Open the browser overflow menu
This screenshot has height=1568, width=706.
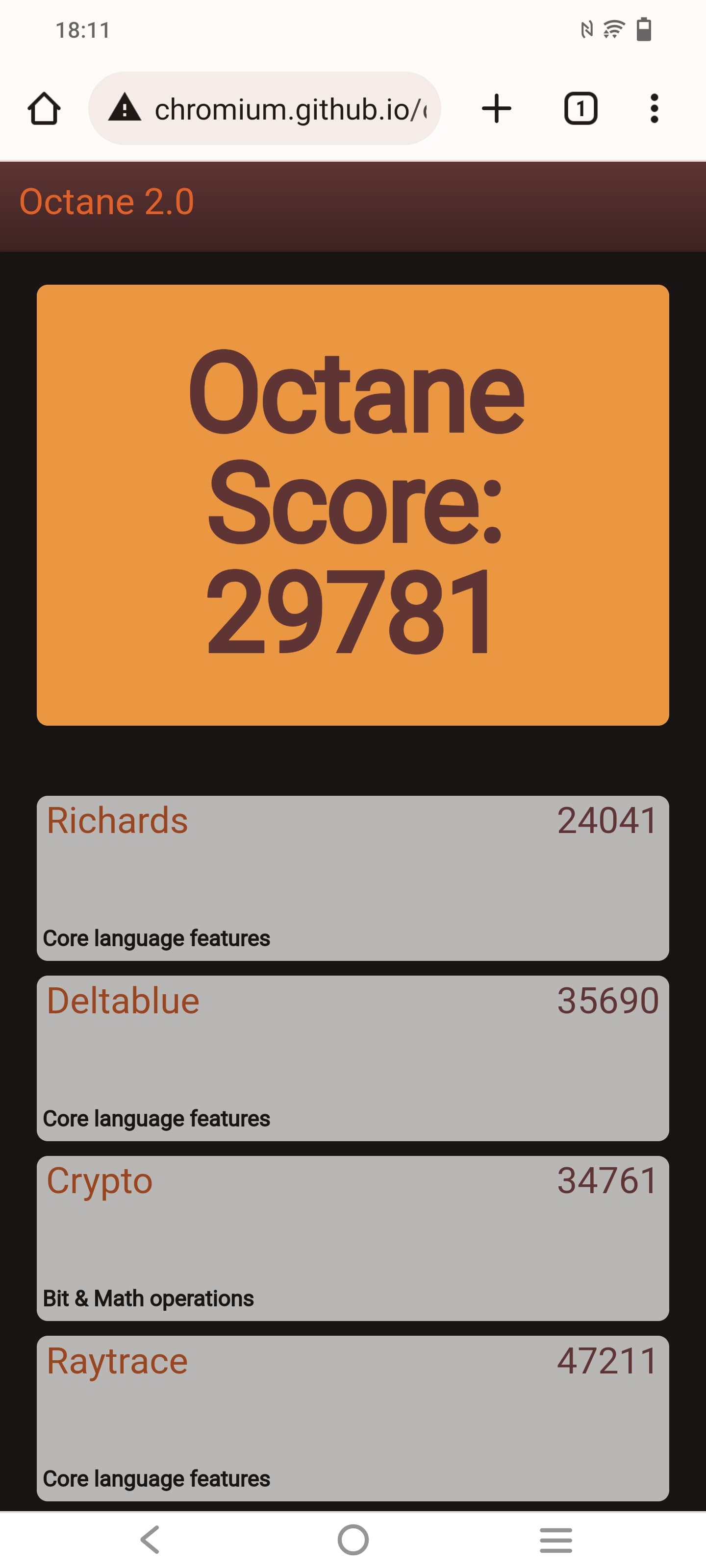tap(654, 109)
